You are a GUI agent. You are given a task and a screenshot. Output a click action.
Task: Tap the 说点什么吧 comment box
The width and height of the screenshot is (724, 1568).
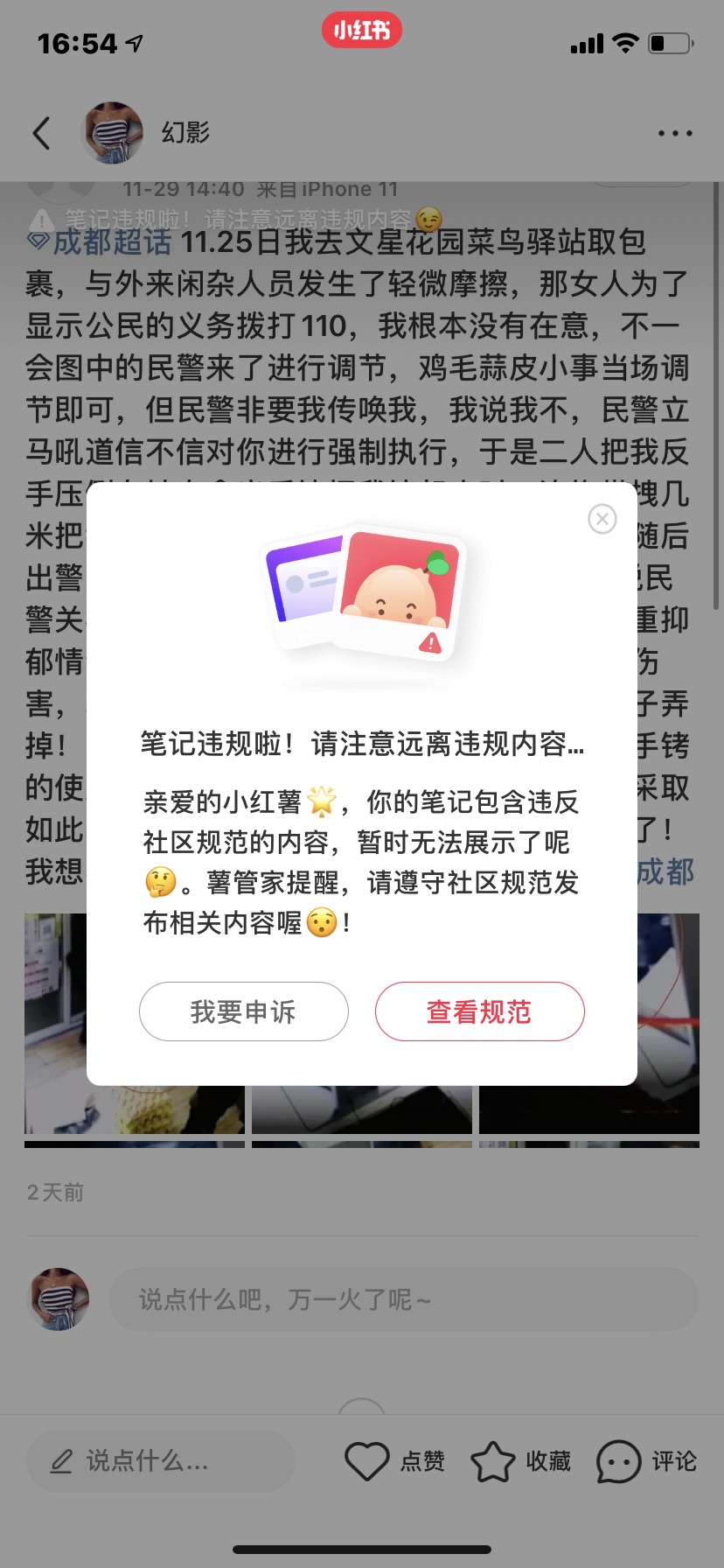tap(402, 1299)
